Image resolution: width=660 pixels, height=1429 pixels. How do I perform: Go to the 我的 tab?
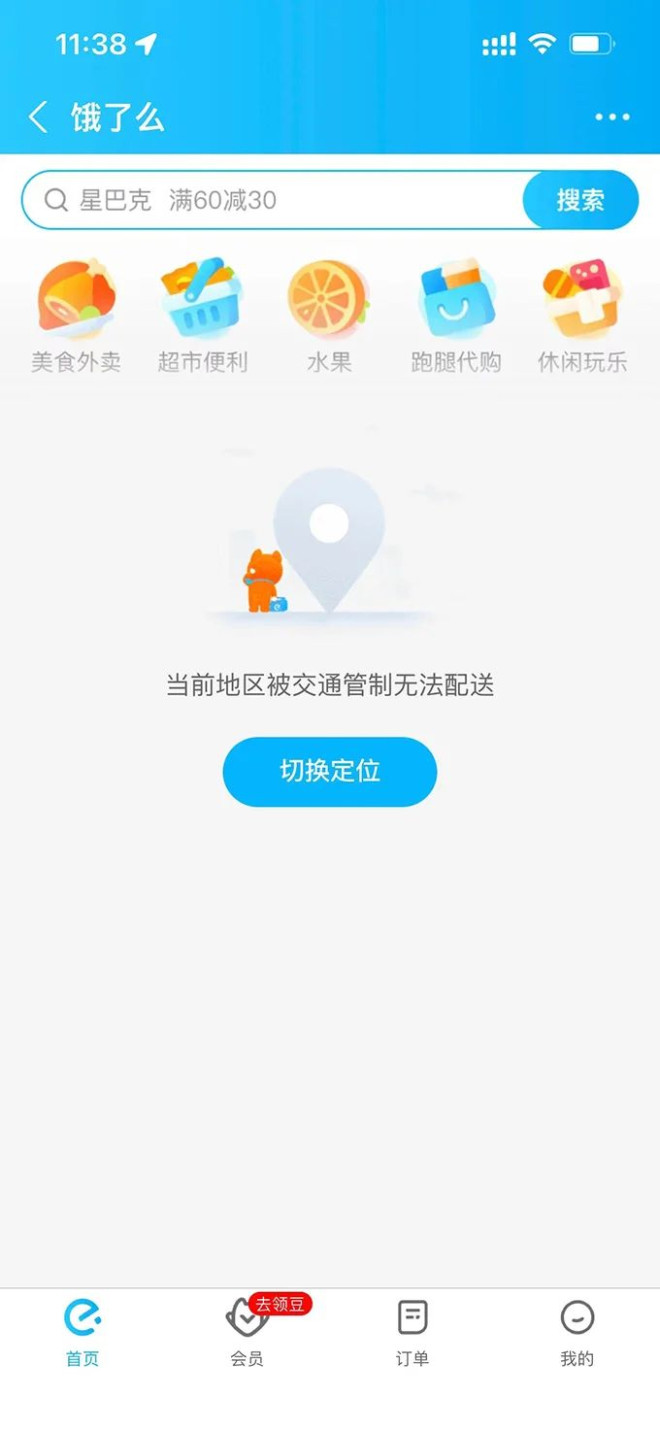pos(577,1332)
